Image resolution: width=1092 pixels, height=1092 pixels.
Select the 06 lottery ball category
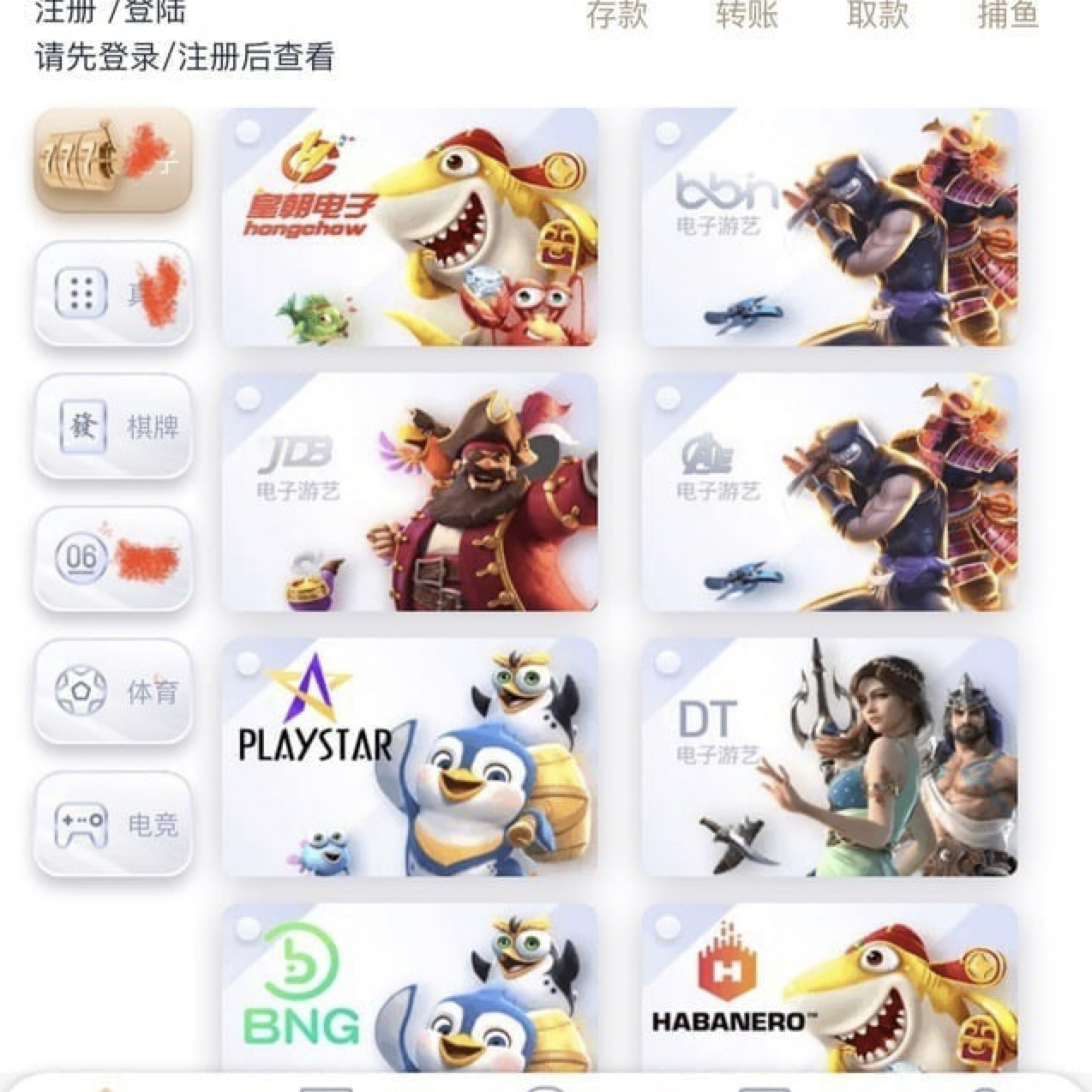(x=112, y=559)
